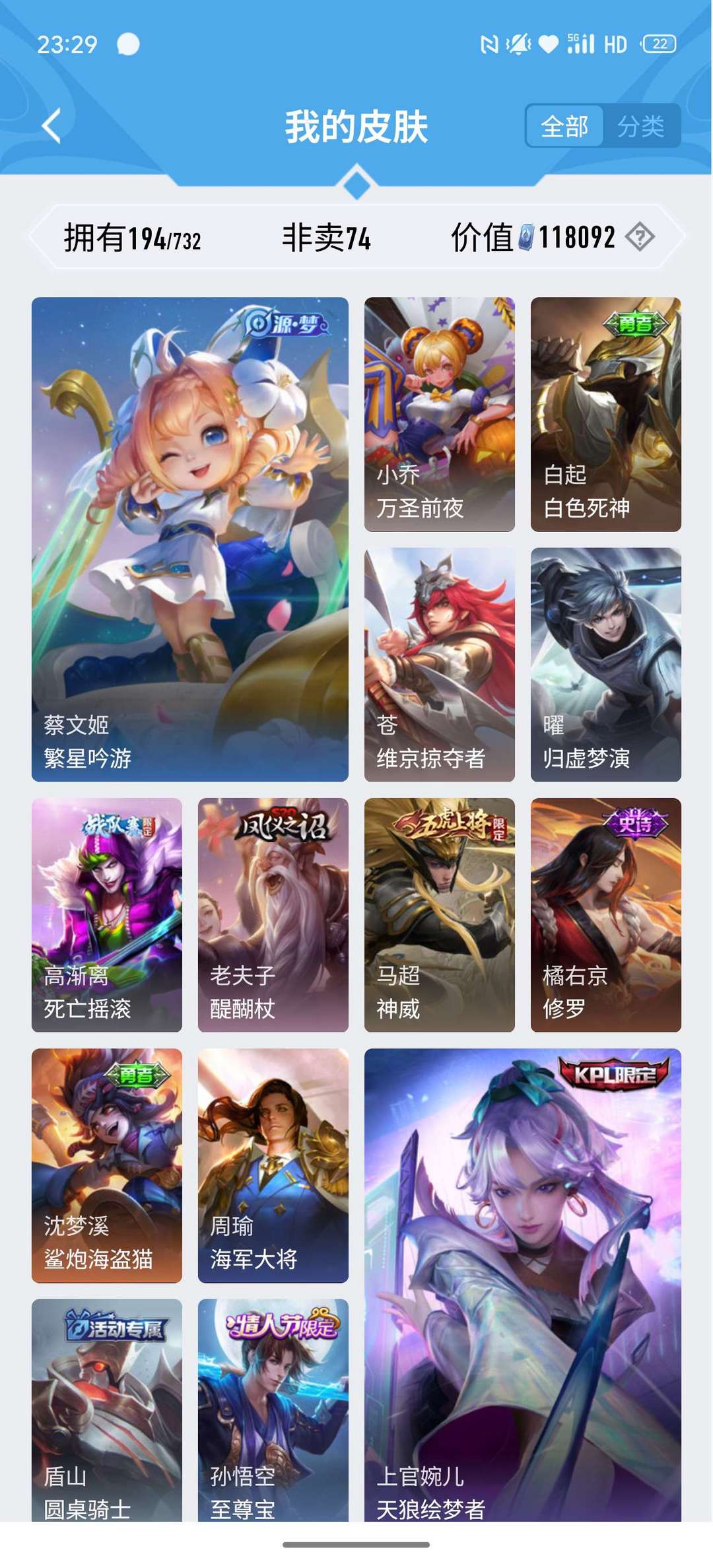The height and width of the screenshot is (1568, 713).
Task: Open the 曜 归虚梦演 skin
Action: (x=606, y=664)
